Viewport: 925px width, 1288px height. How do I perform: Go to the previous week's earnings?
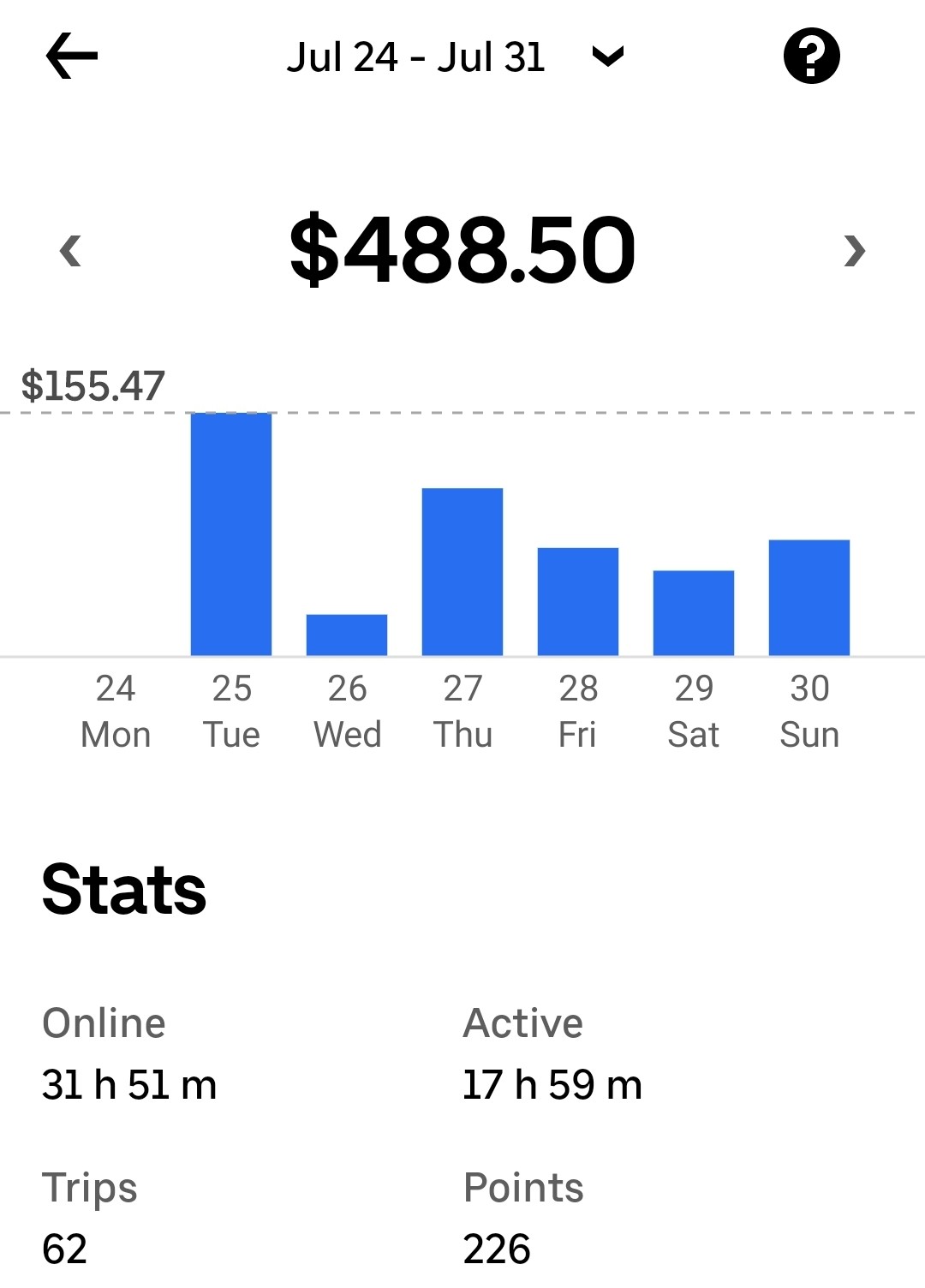point(70,251)
